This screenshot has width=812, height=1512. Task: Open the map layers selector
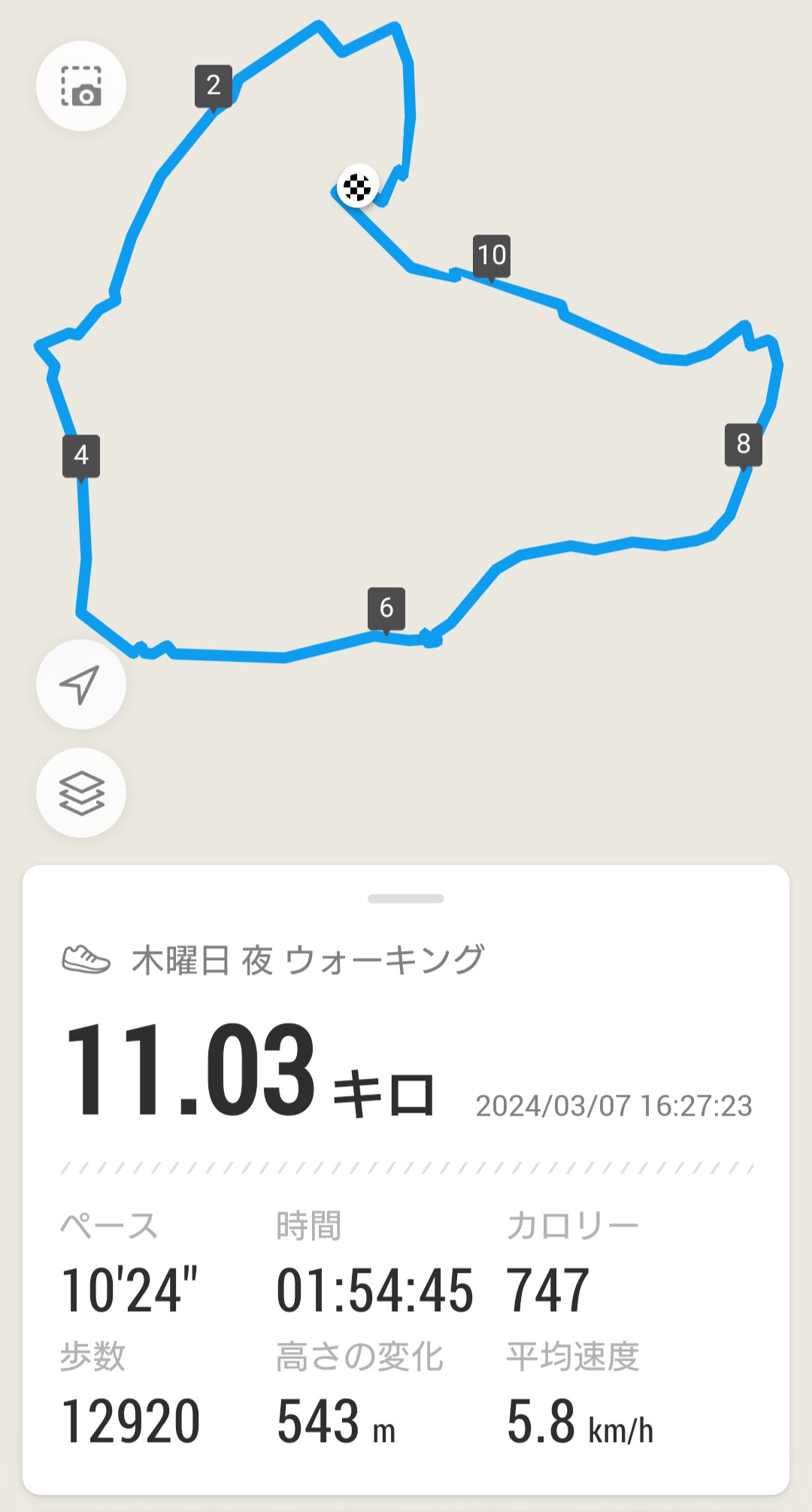(x=81, y=792)
